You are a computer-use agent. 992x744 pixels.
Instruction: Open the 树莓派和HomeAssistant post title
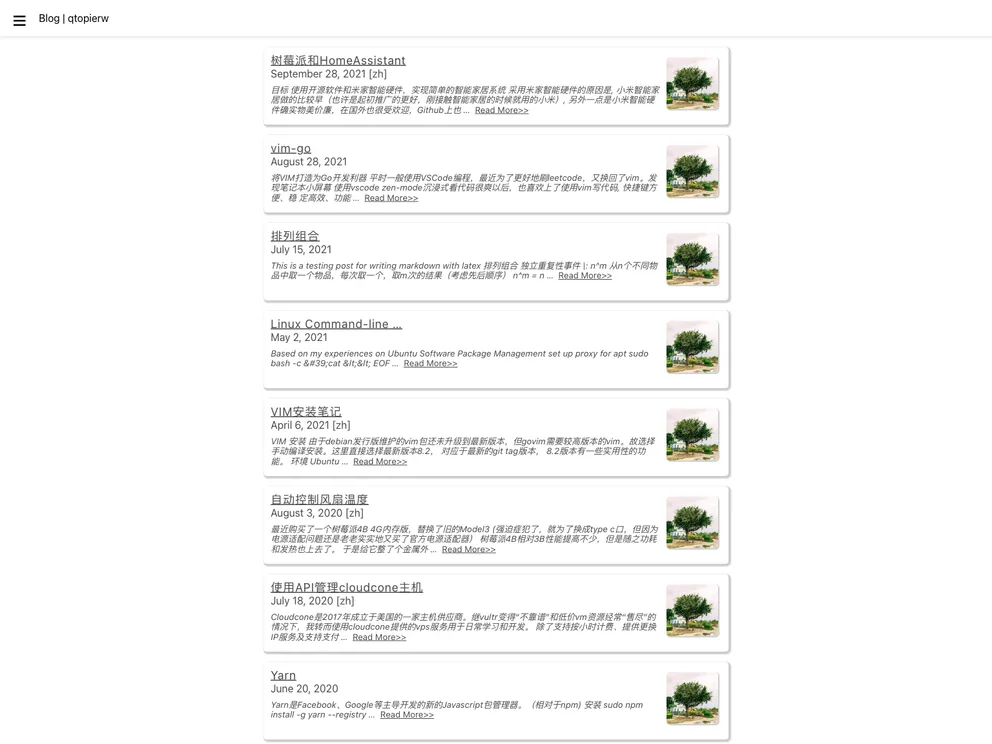pos(337,61)
